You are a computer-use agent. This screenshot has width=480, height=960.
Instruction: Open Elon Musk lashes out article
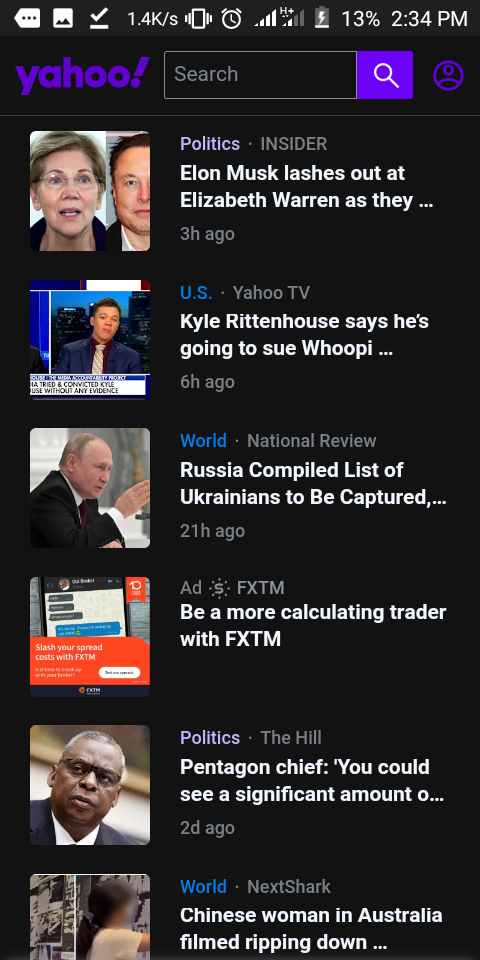pos(306,187)
